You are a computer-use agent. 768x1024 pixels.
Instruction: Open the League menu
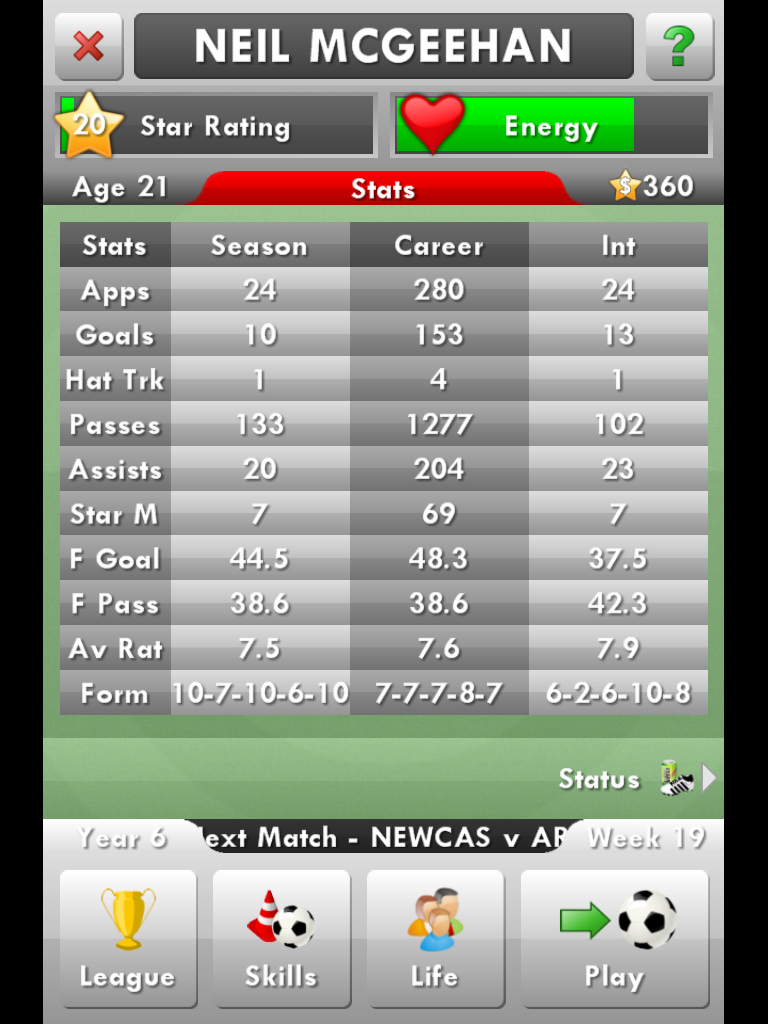tap(128, 938)
